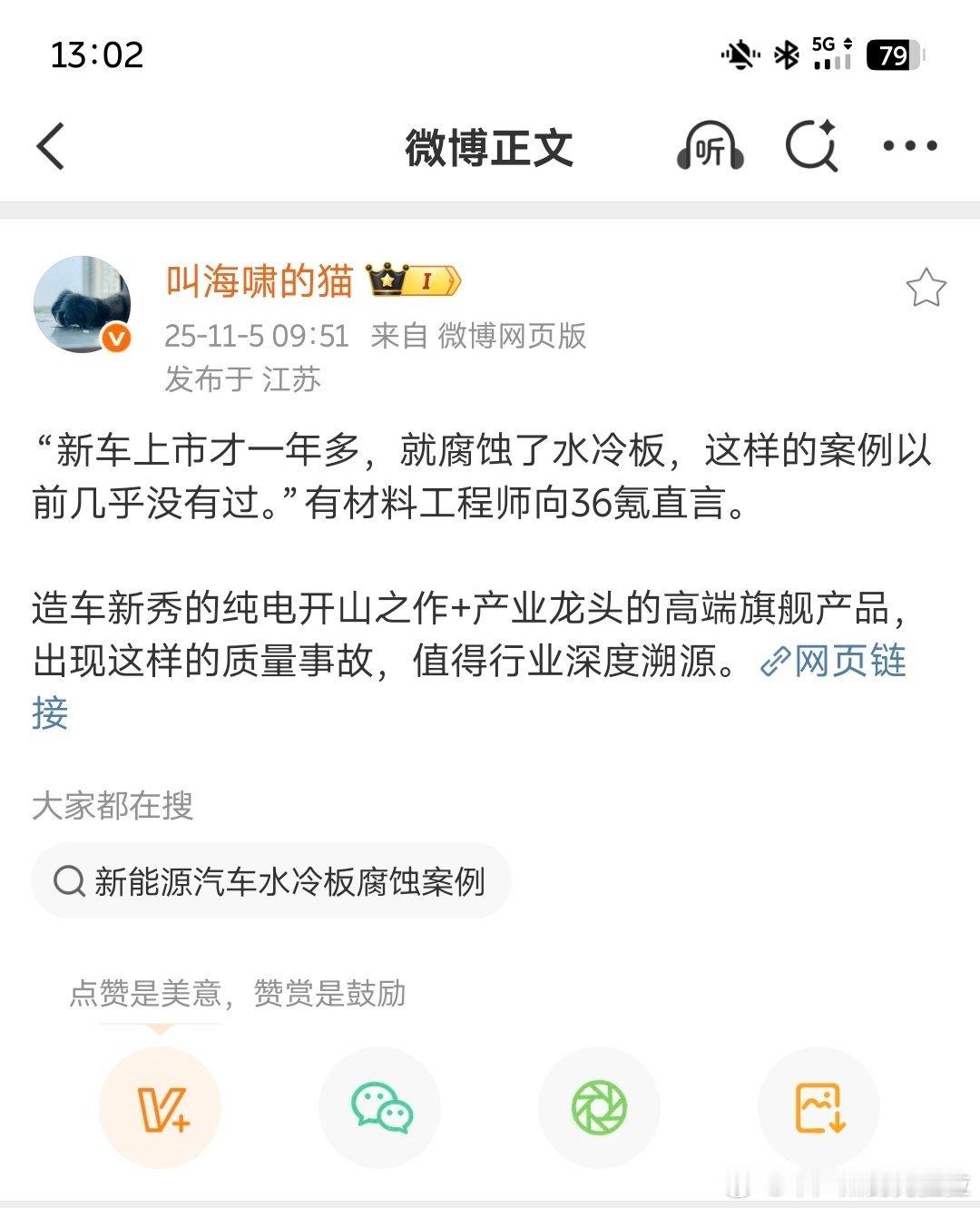The image size is (980, 1208).
Task: Select the 微博正文 title in the header
Action: tap(490, 148)
